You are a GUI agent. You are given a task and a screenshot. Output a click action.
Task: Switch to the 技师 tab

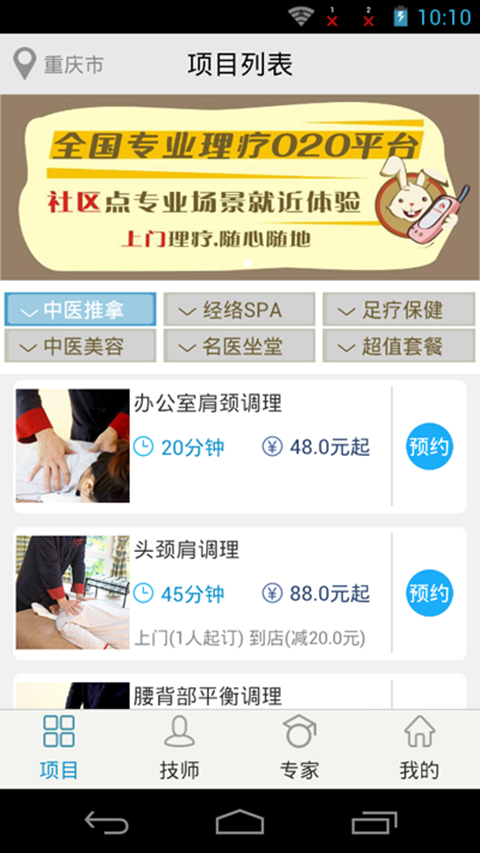(180, 749)
